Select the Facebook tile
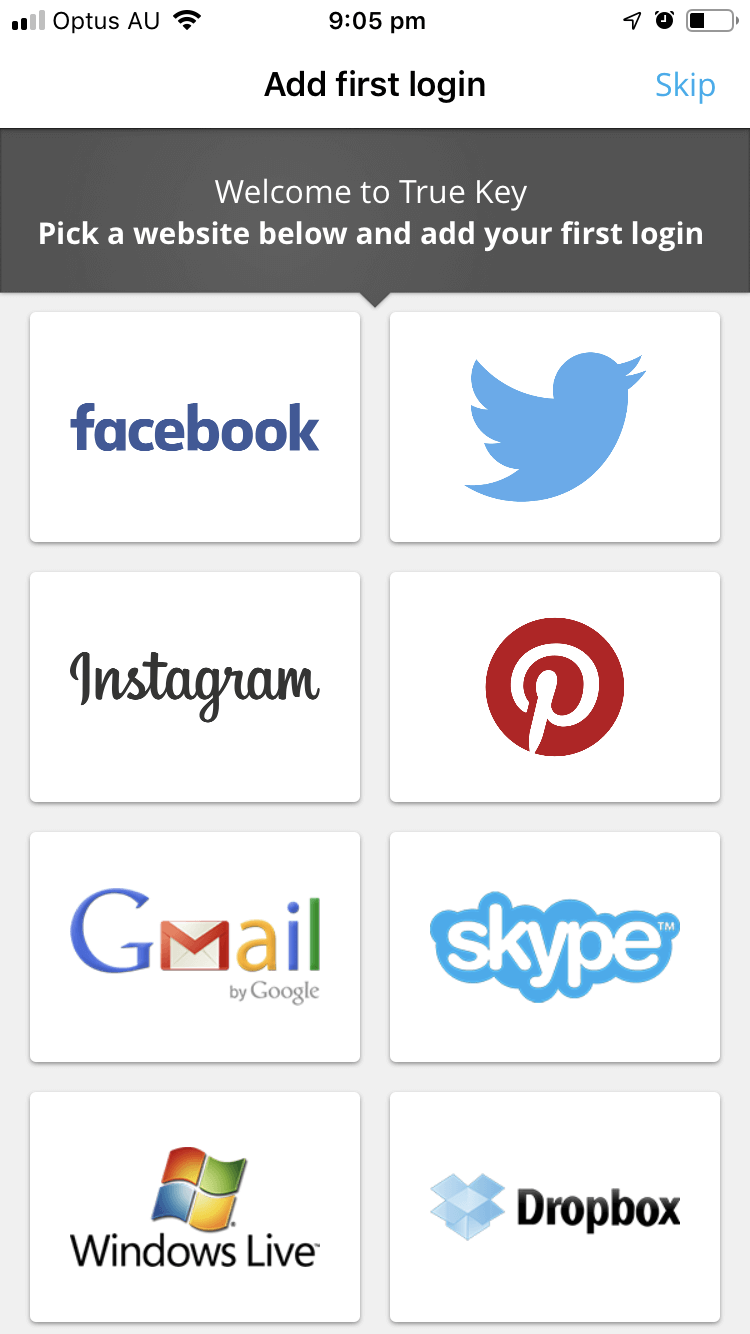This screenshot has height=1334, width=750. (195, 427)
